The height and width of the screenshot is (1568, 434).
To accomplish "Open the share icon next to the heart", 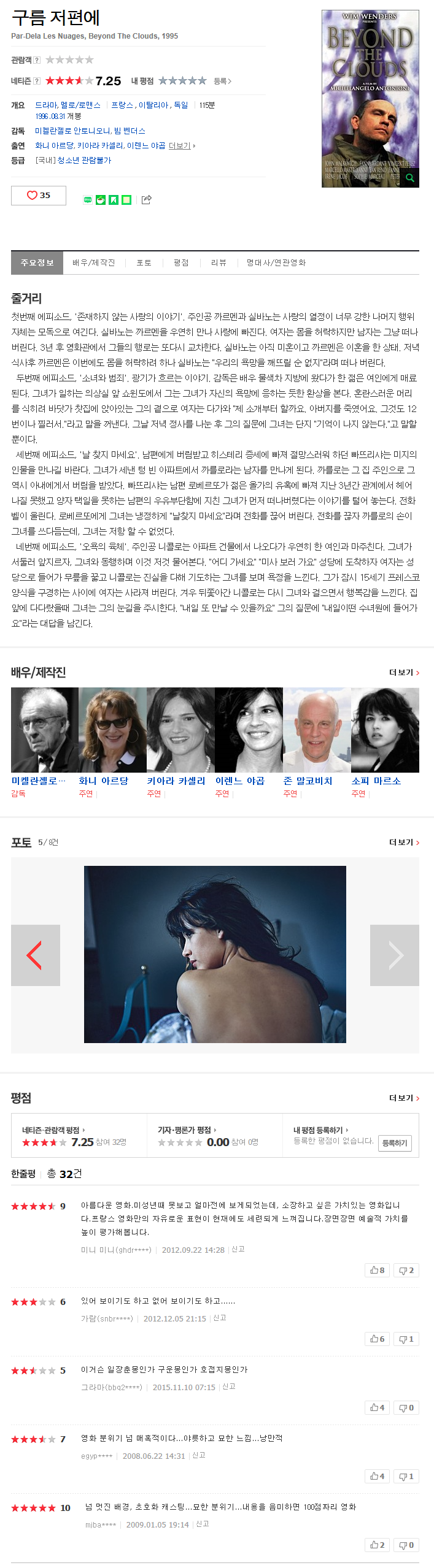I will pyautogui.click(x=146, y=200).
